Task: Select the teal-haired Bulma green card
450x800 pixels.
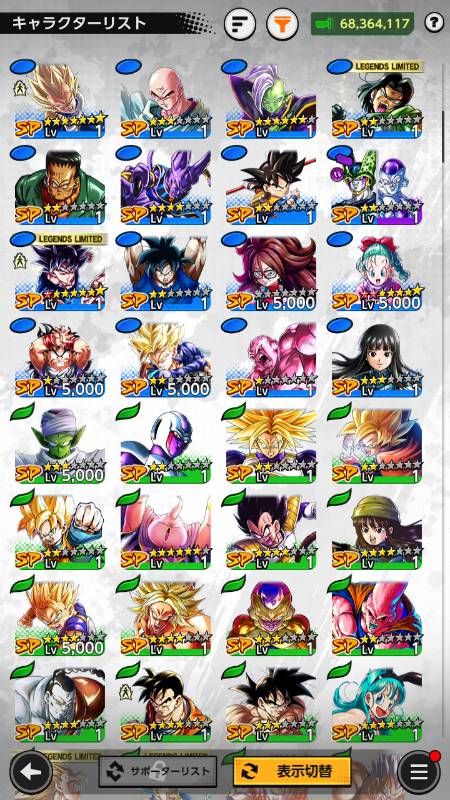Action: tap(377, 704)
